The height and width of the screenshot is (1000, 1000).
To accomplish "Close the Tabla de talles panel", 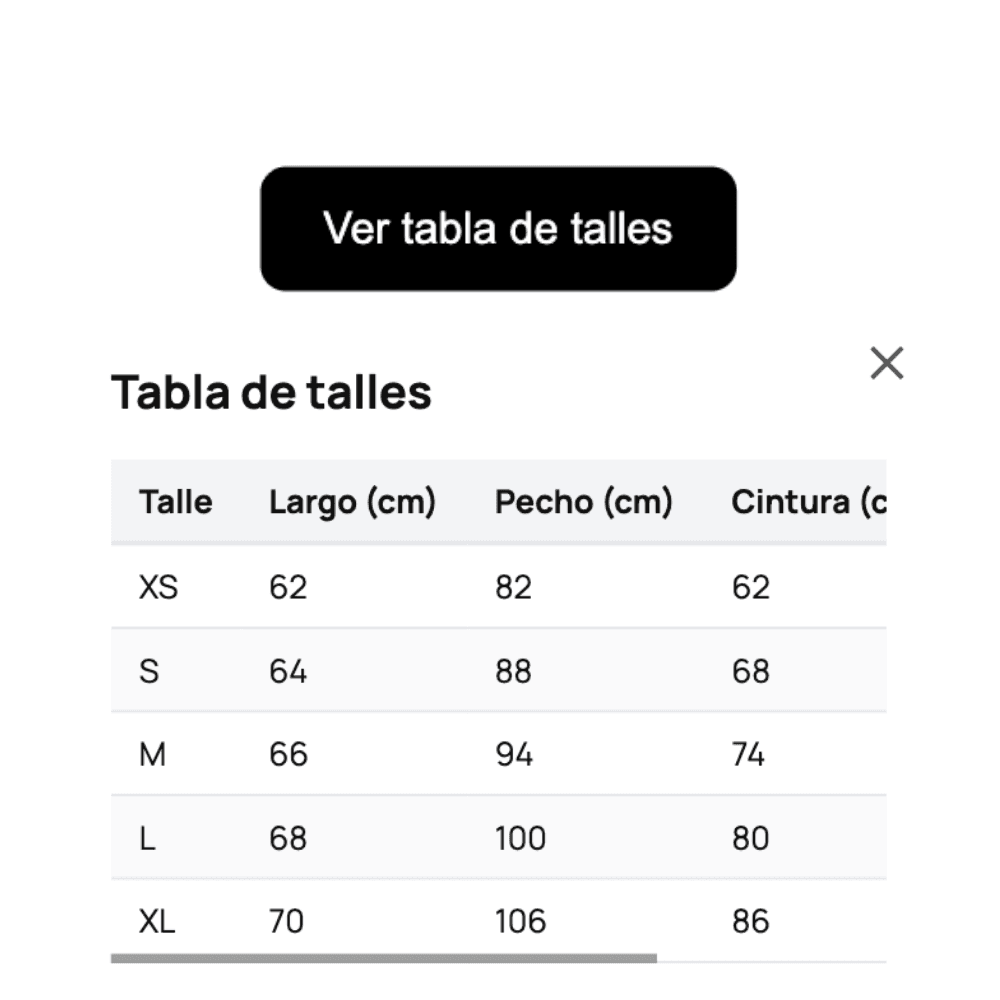I will tap(886, 363).
